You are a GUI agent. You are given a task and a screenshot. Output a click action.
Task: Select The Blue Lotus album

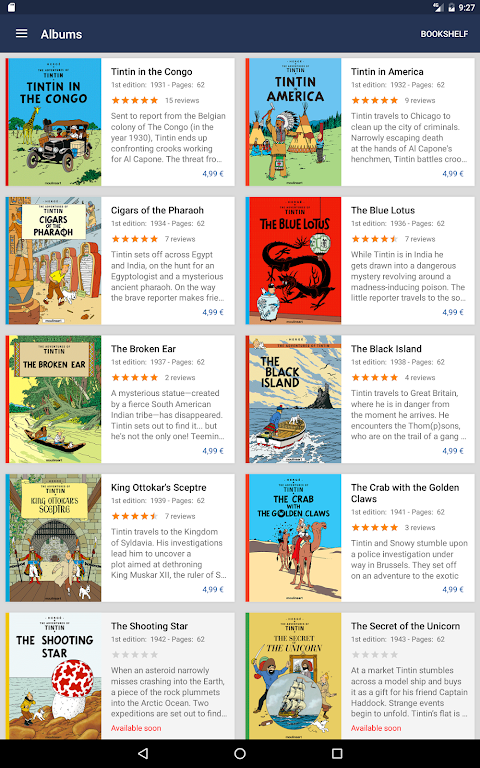360,261
